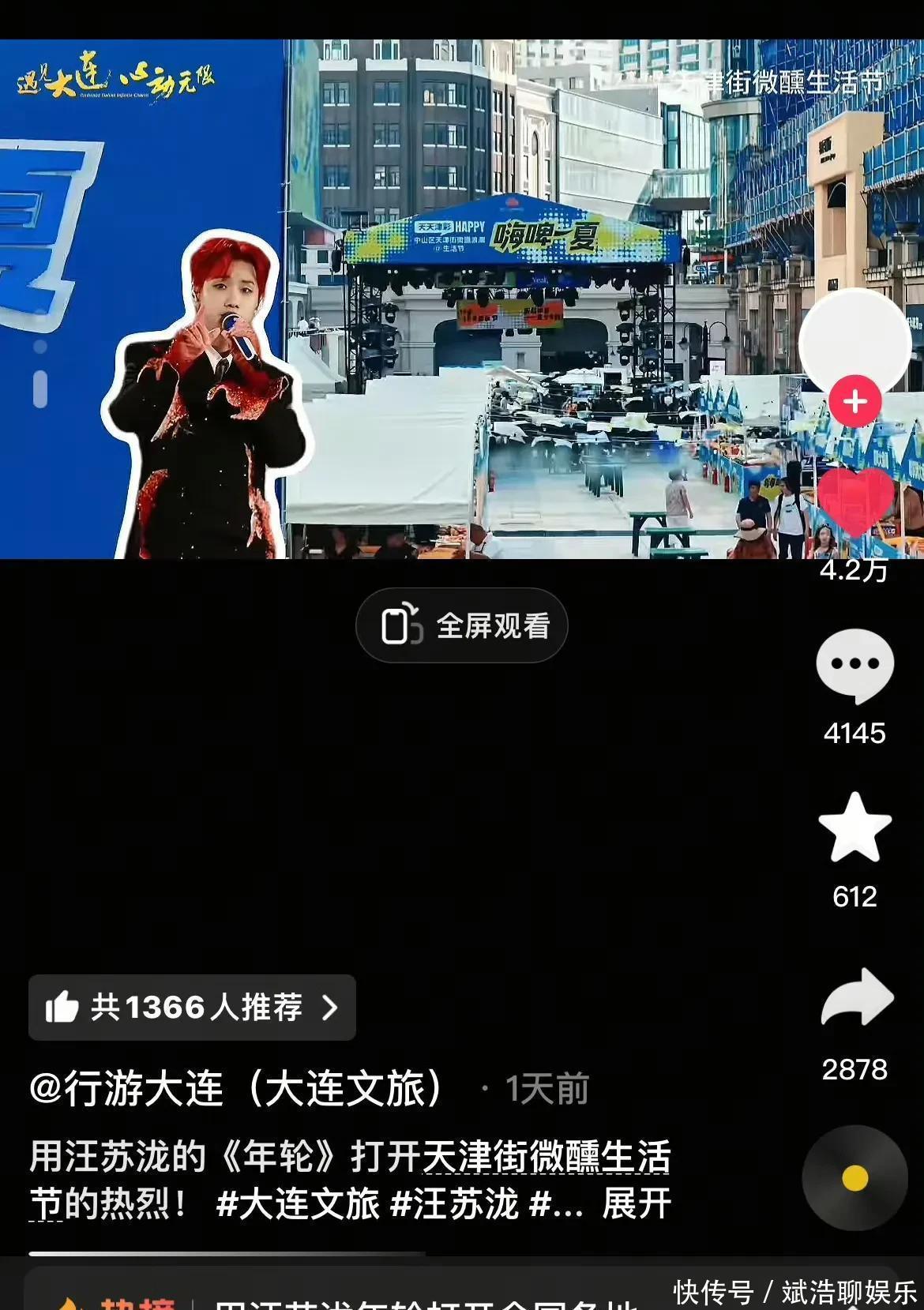Screen dimensions: 924x1310
Task: Share this video
Action: 856,998
